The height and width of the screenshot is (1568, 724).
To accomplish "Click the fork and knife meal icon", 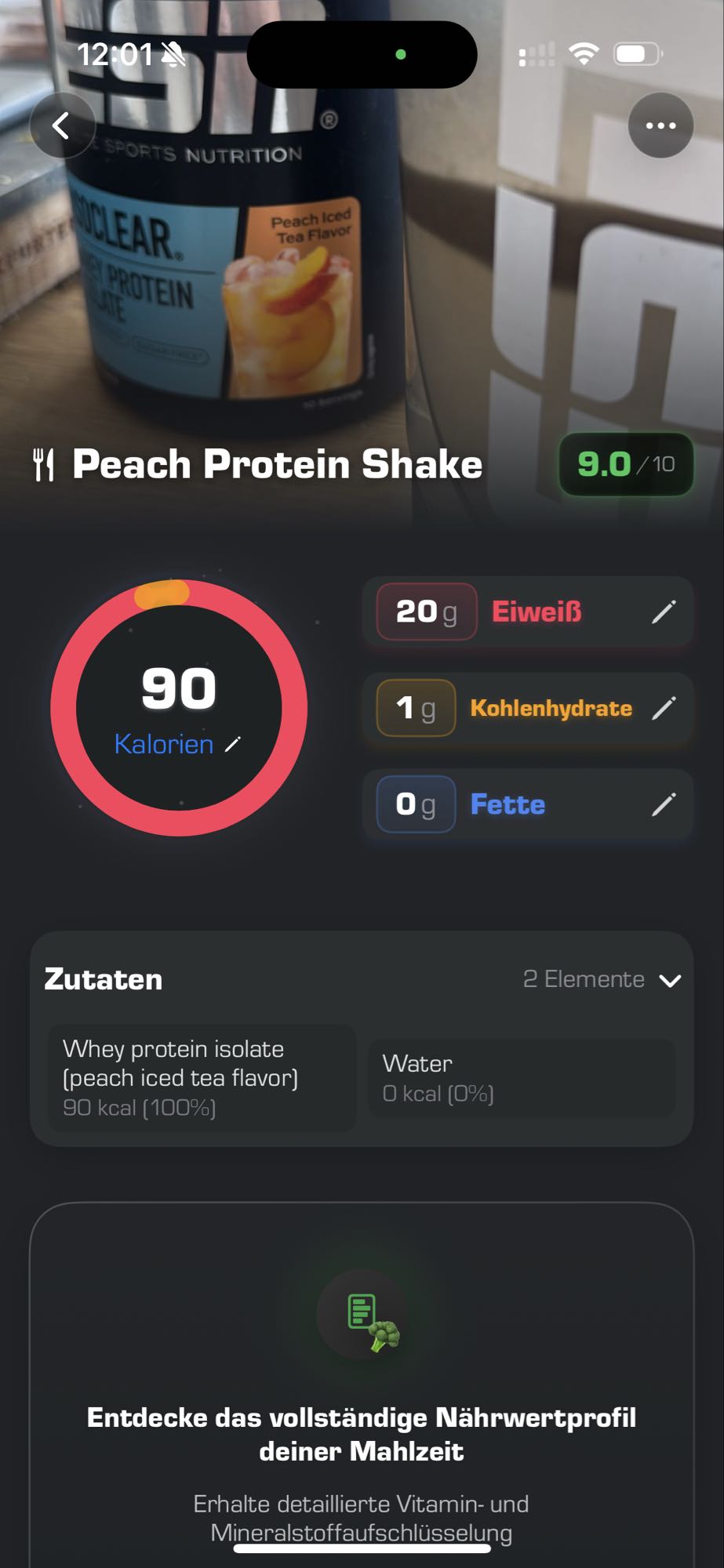I will pyautogui.click(x=45, y=464).
